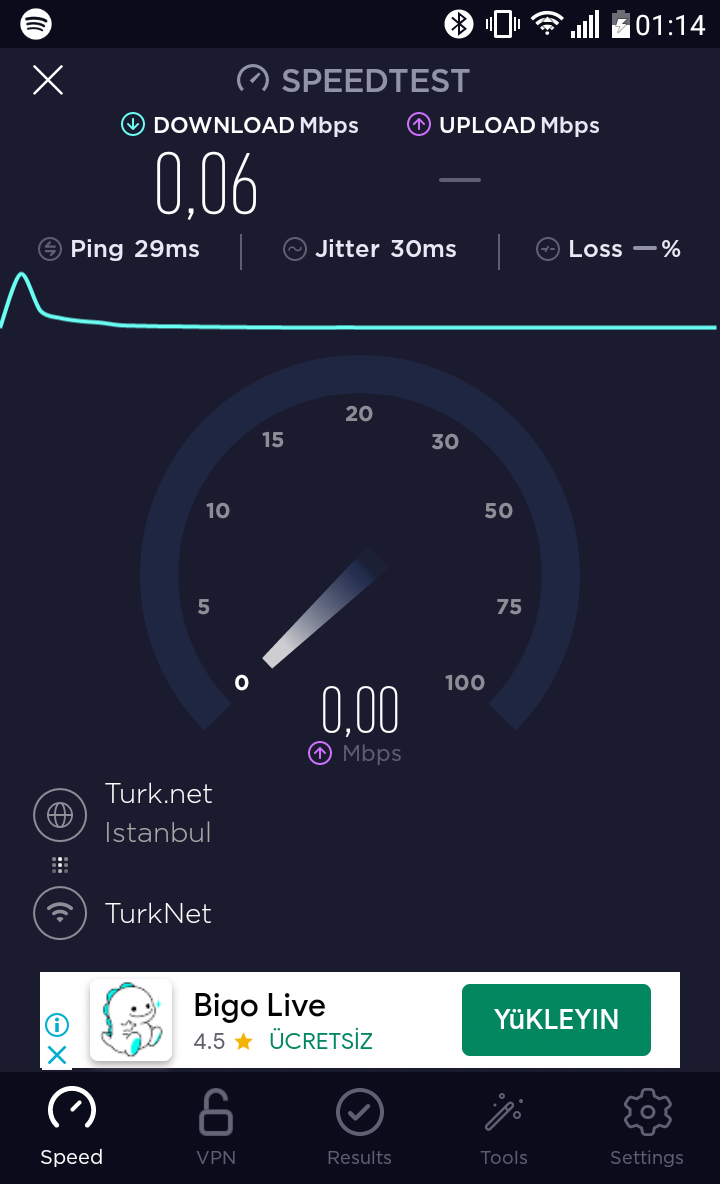The image size is (720, 1184).
Task: Tap the YÜKLEYIN button for Bigo Live
Action: click(x=556, y=1020)
